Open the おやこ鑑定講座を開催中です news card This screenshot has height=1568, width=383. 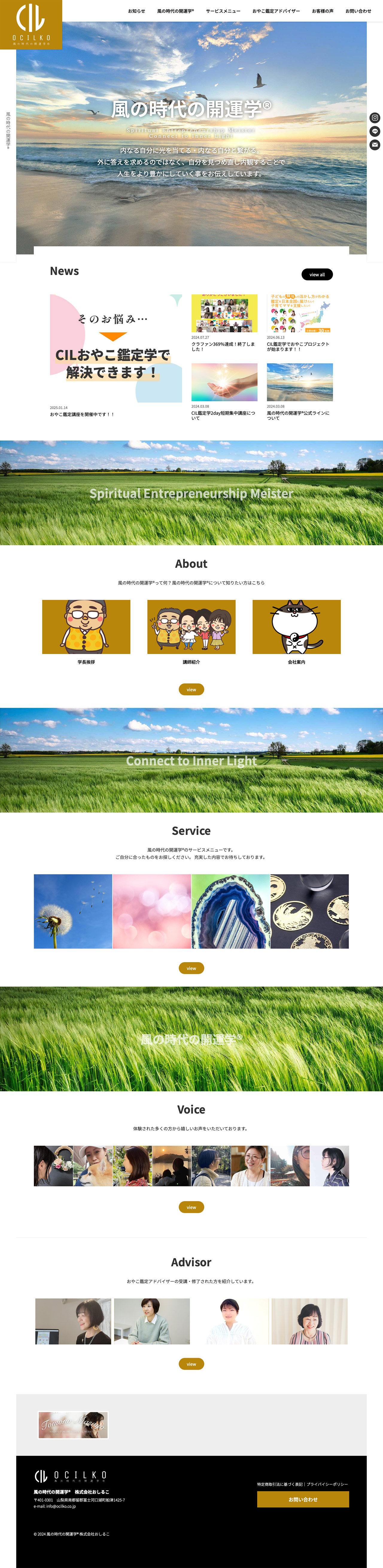(x=116, y=353)
